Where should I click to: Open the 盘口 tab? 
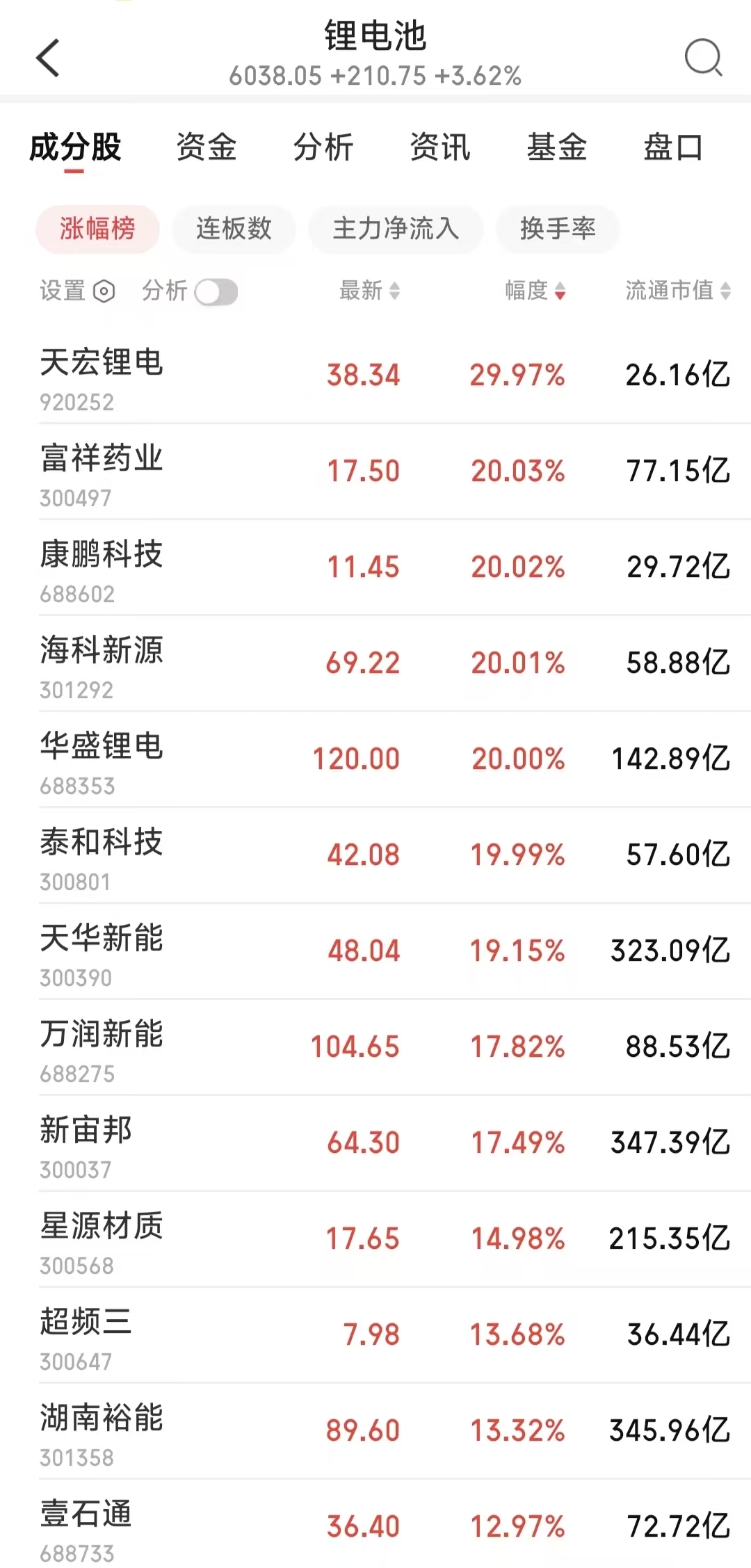[673, 147]
